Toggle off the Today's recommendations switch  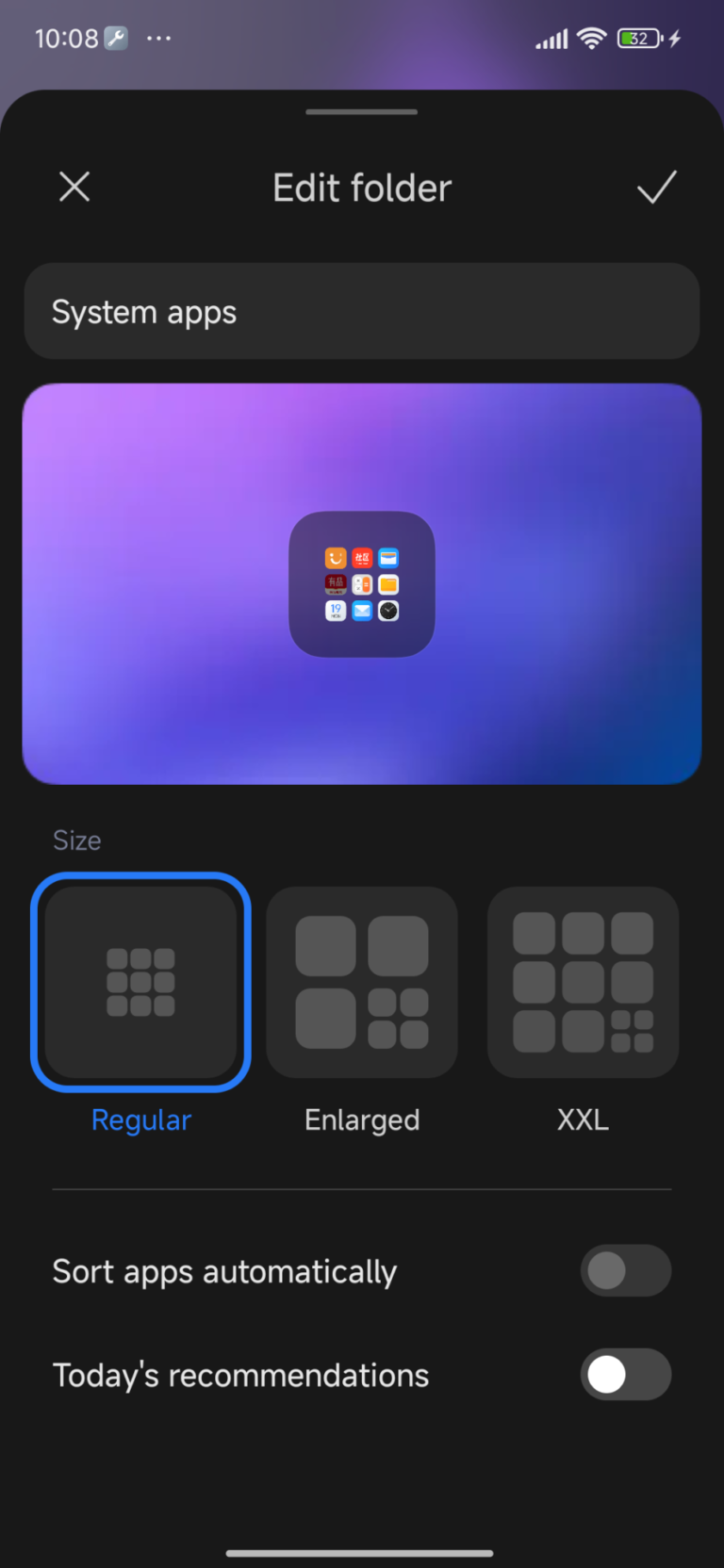(x=626, y=1374)
